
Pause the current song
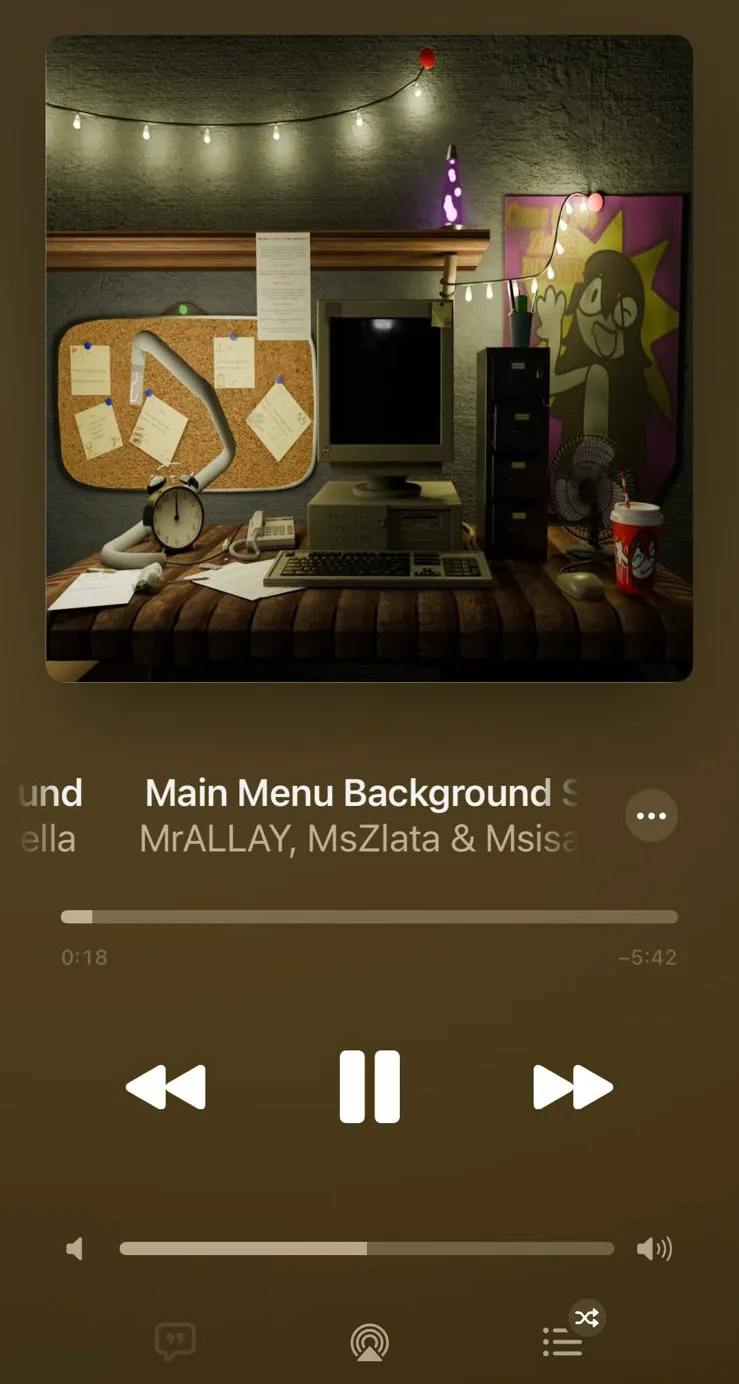click(369, 1087)
